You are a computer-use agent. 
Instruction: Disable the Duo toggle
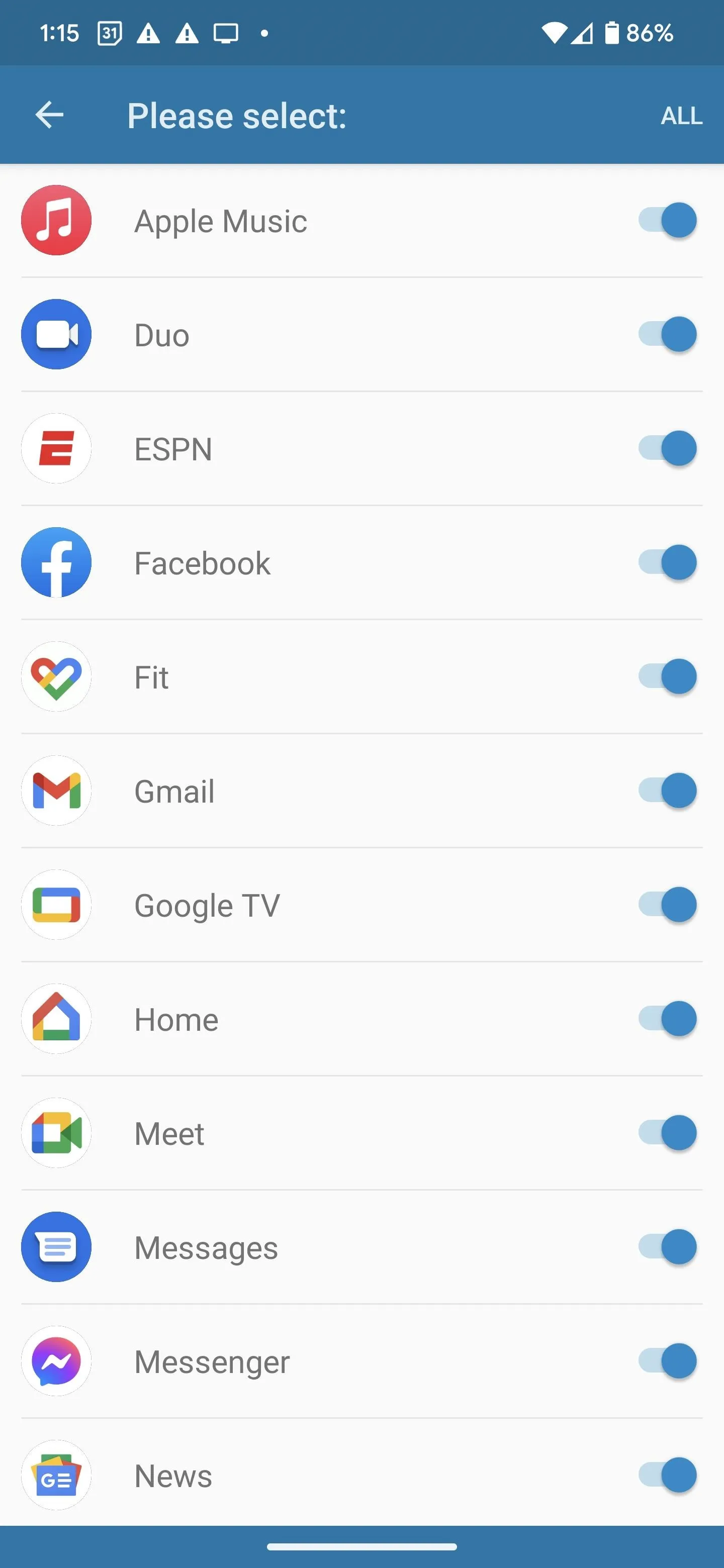tap(667, 334)
